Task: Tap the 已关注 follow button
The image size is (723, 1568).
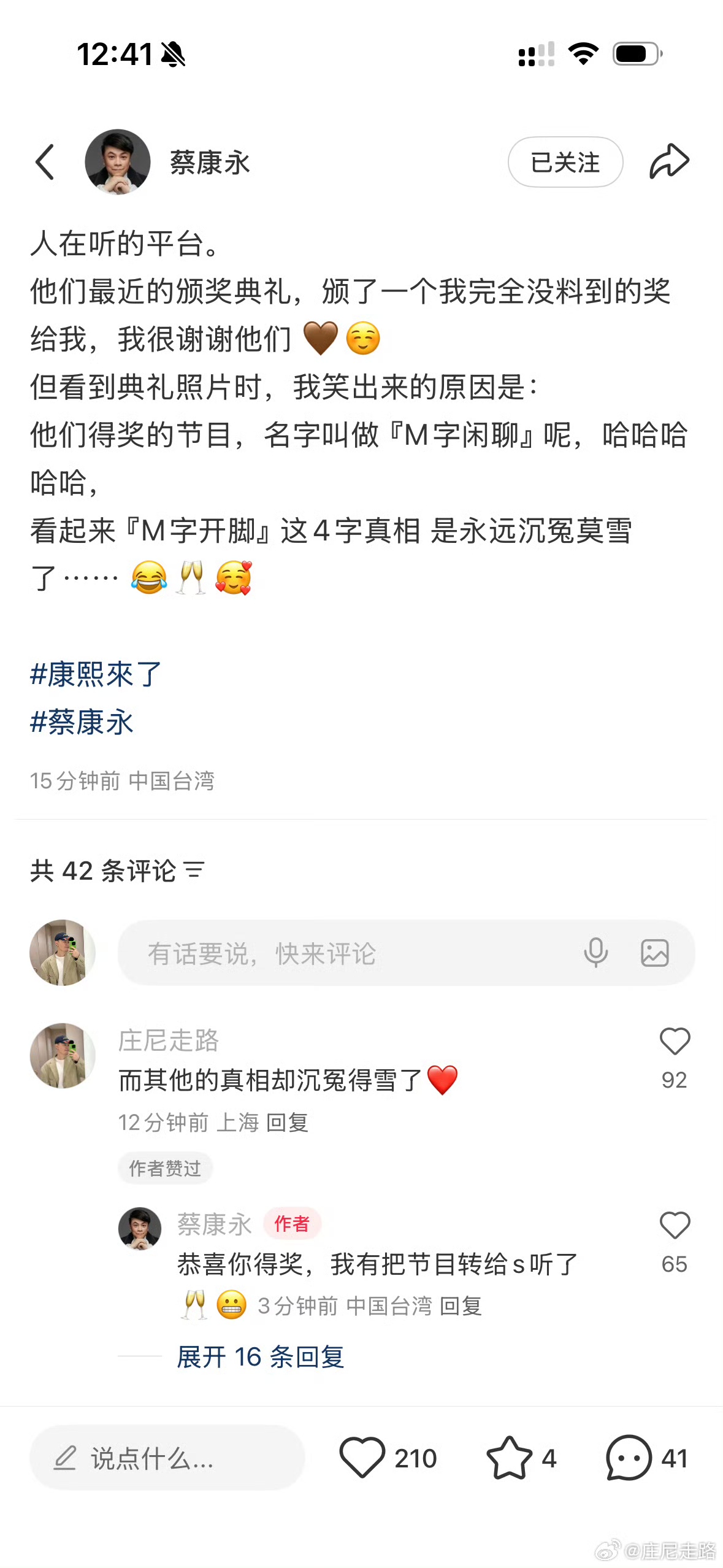Action: coord(565,163)
